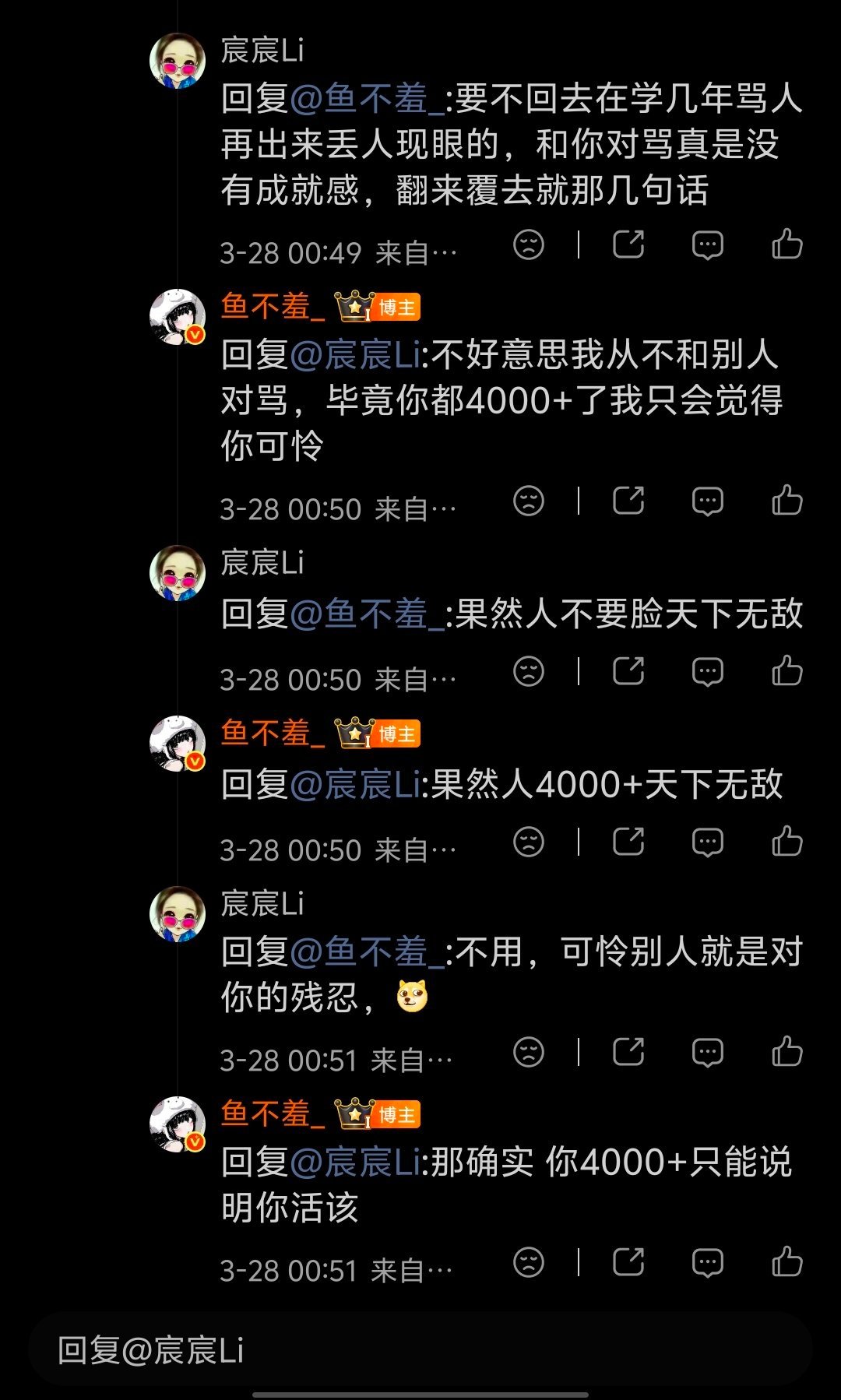Open emoji reactions on 宸宸Li's first comment
The width and height of the screenshot is (841, 1400).
point(528,246)
